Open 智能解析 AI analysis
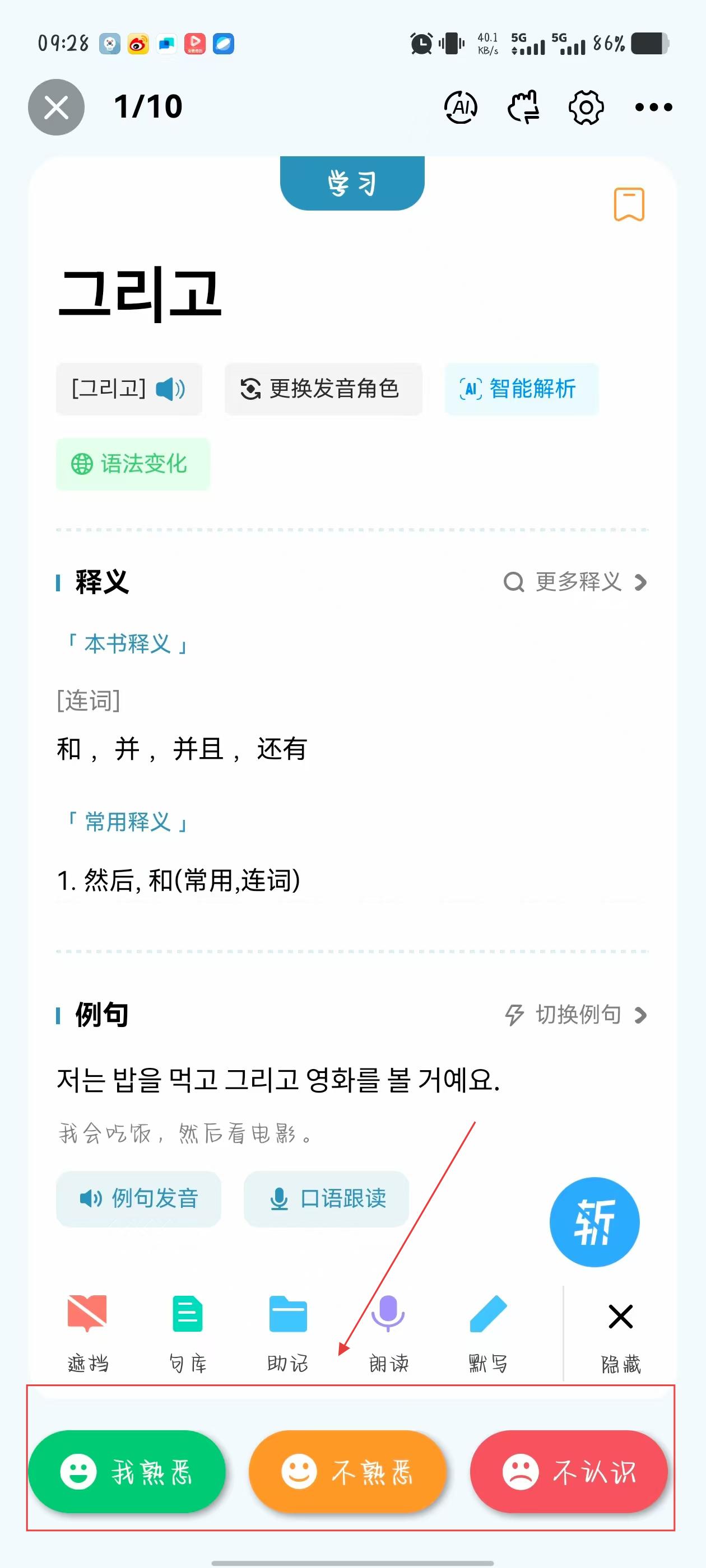This screenshot has width=706, height=1568. 521,388
